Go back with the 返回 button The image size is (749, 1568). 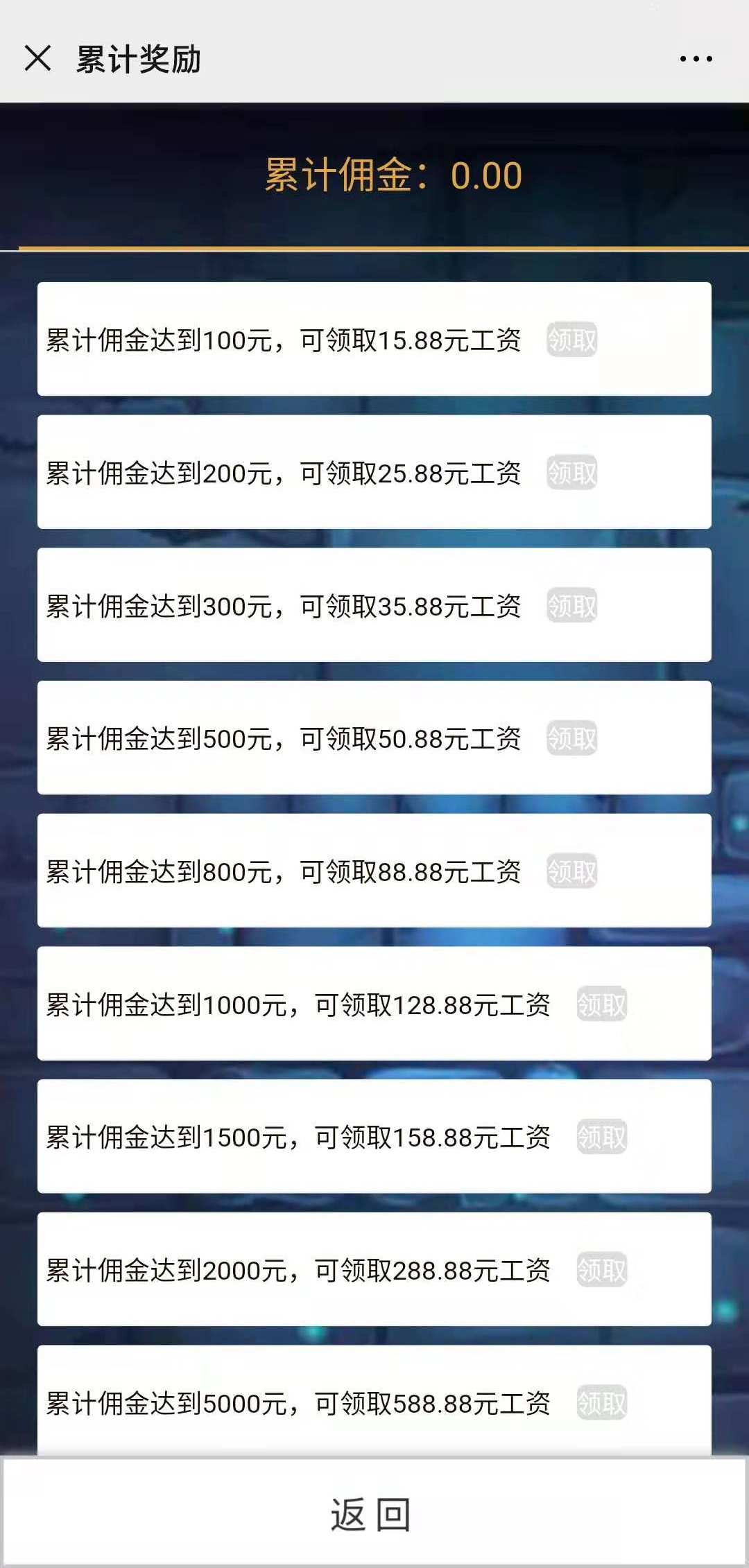[373, 1514]
